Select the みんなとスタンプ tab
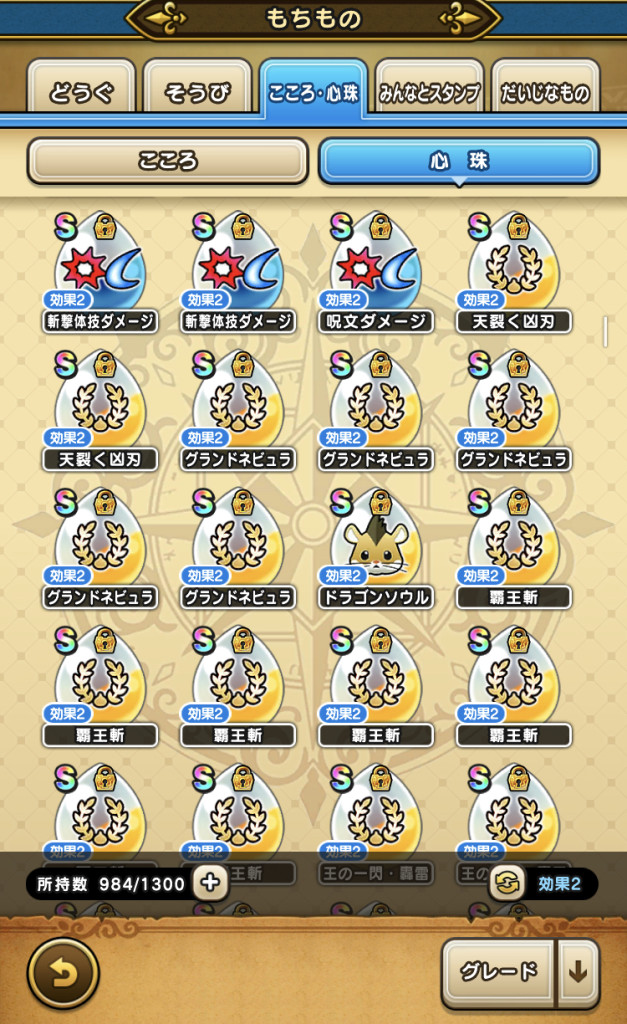The height and width of the screenshot is (1024, 627). pyautogui.click(x=429, y=93)
